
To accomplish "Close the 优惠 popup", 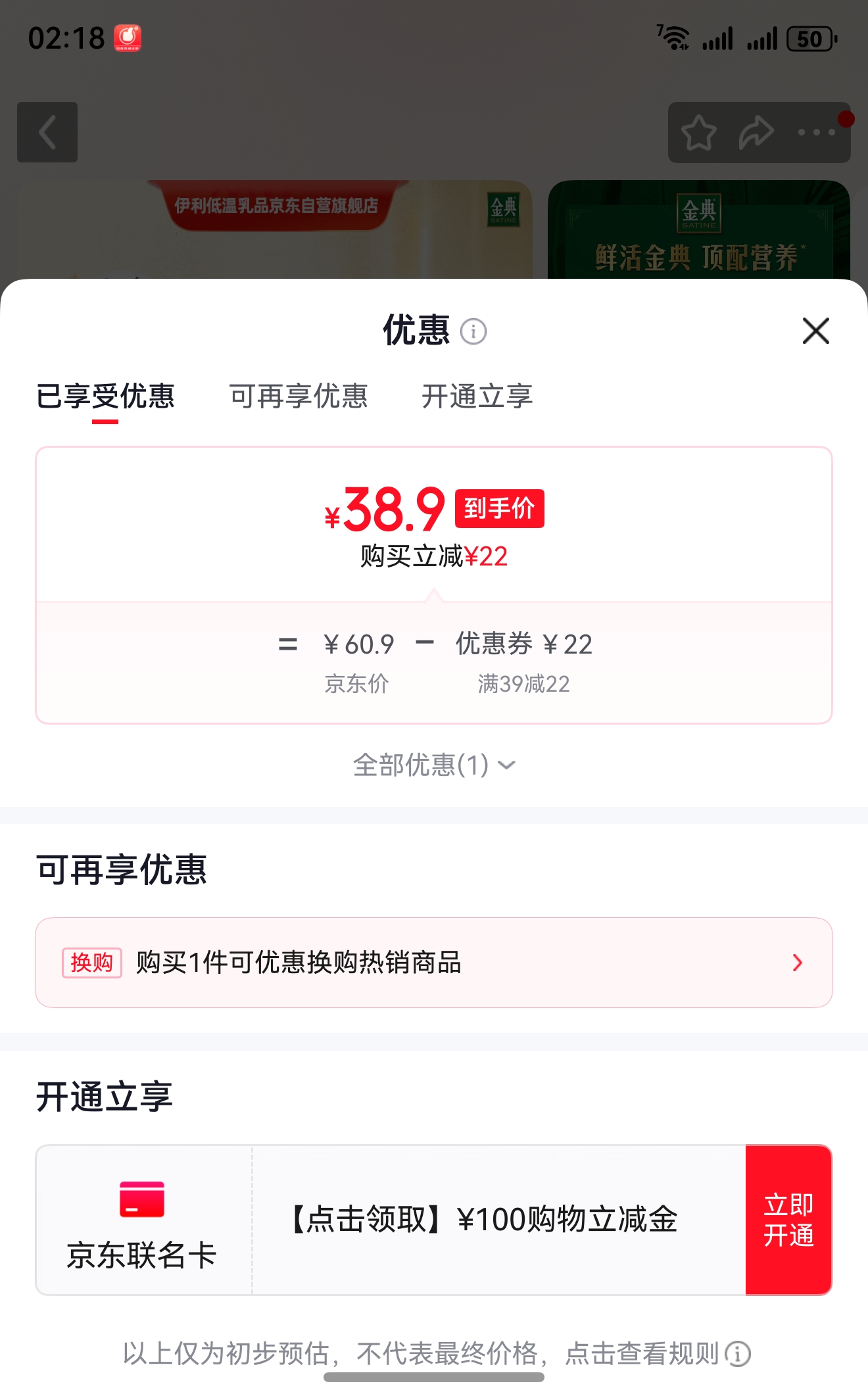I will pyautogui.click(x=815, y=331).
